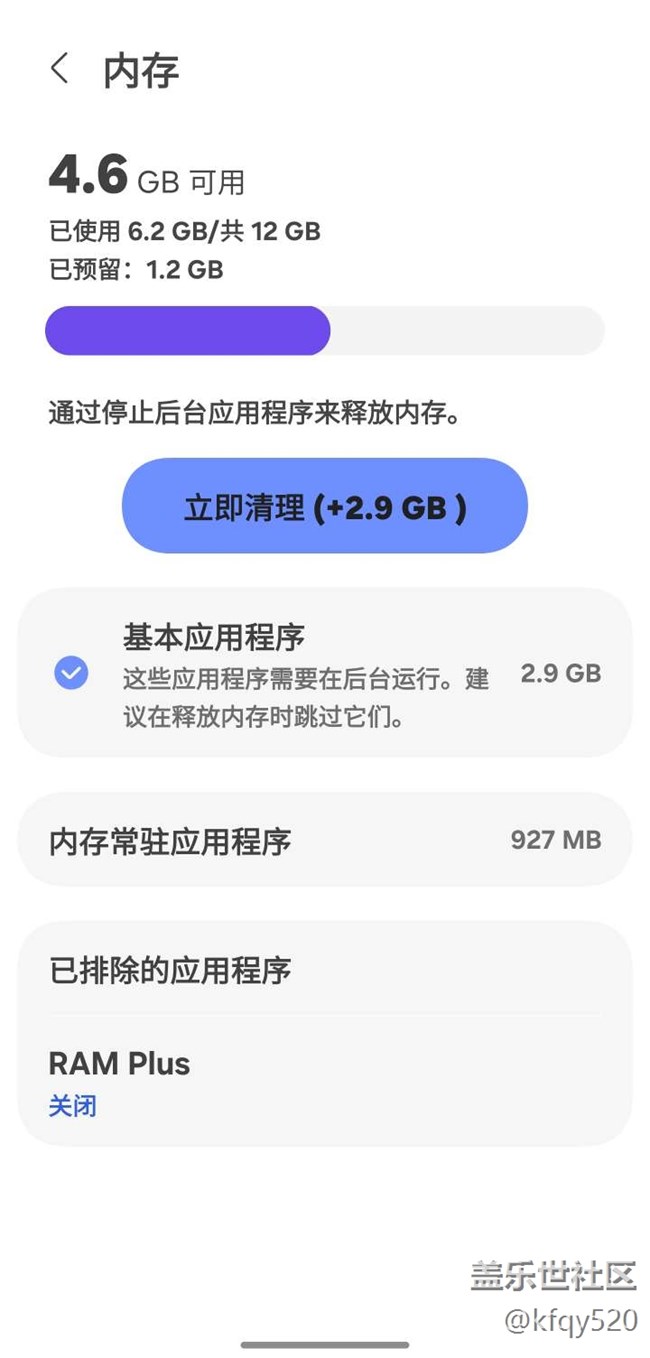Uncheck the 基本应用程序 checkbox

pyautogui.click(x=71, y=673)
